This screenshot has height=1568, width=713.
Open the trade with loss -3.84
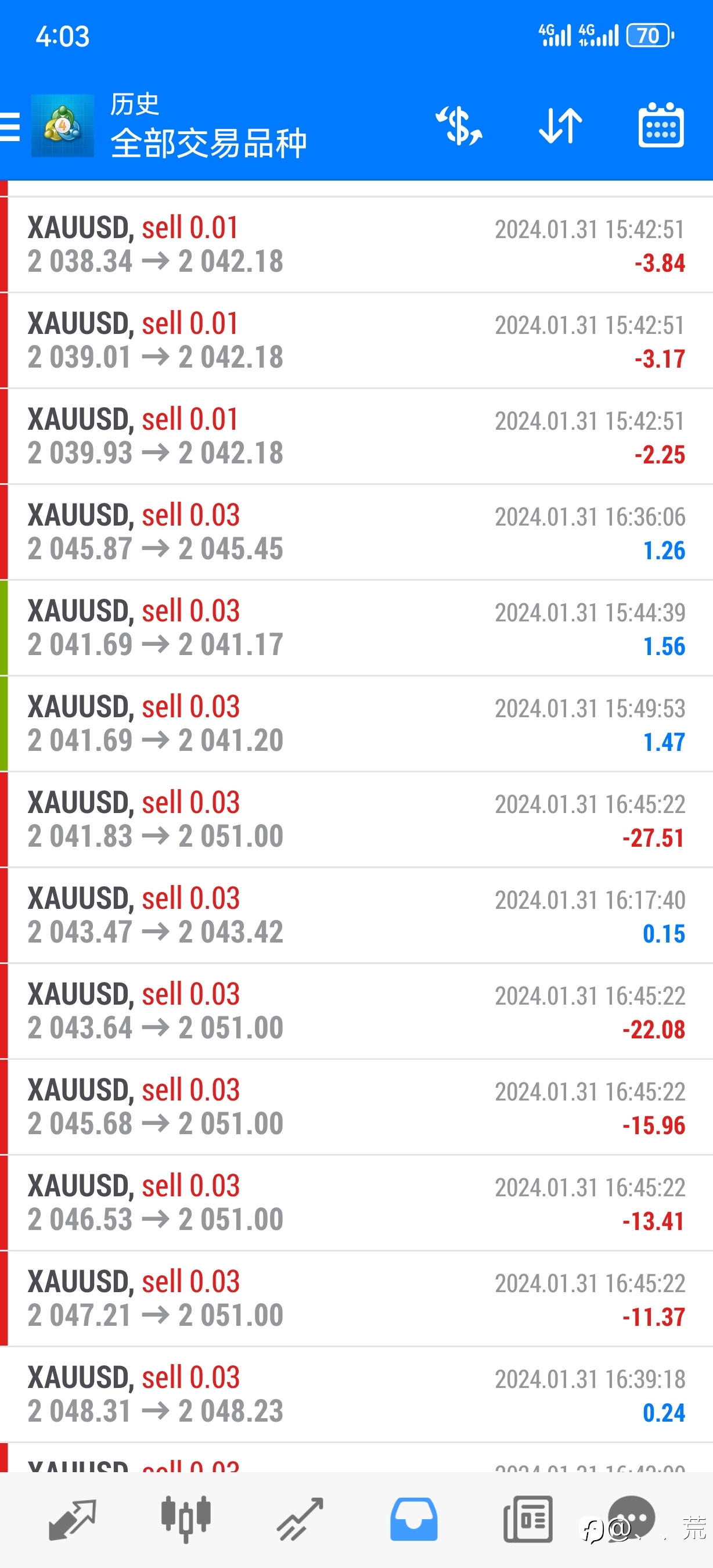tap(356, 244)
